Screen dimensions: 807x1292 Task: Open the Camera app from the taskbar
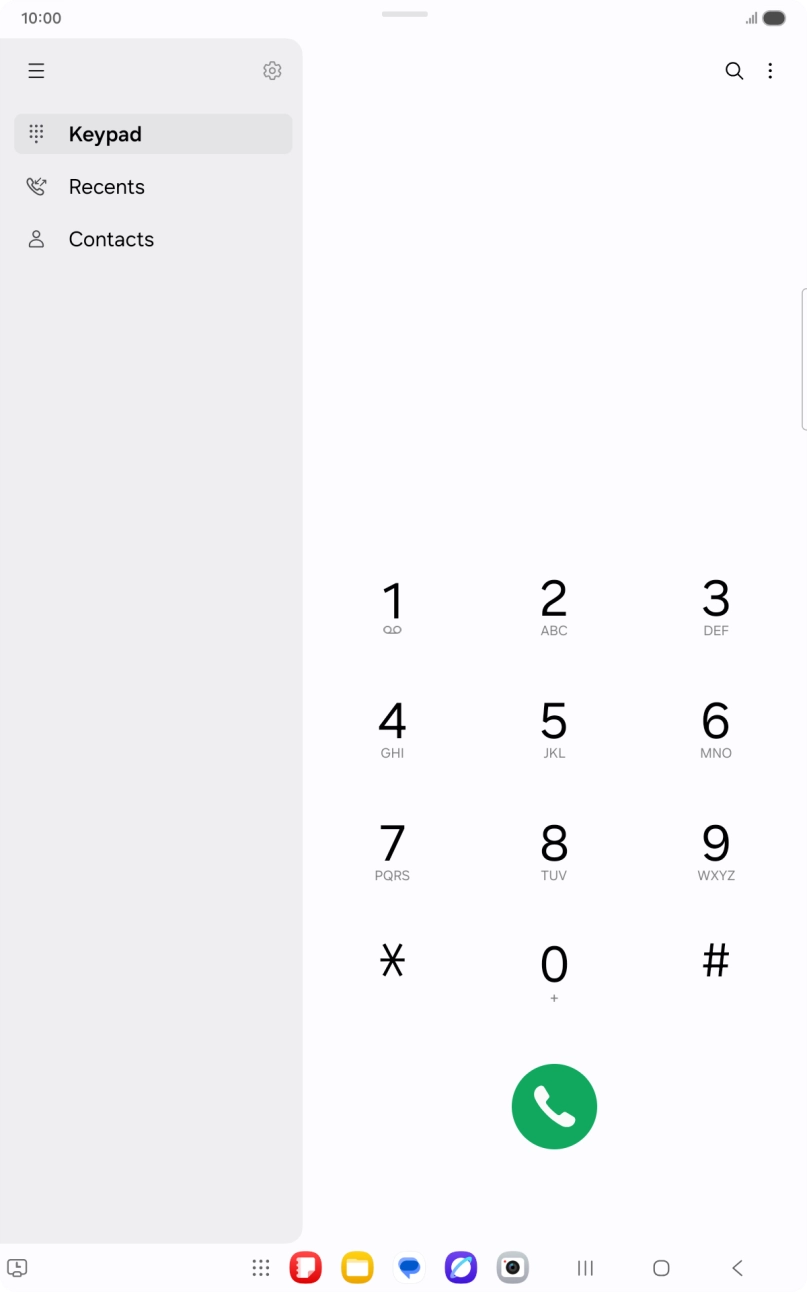[x=513, y=1267]
